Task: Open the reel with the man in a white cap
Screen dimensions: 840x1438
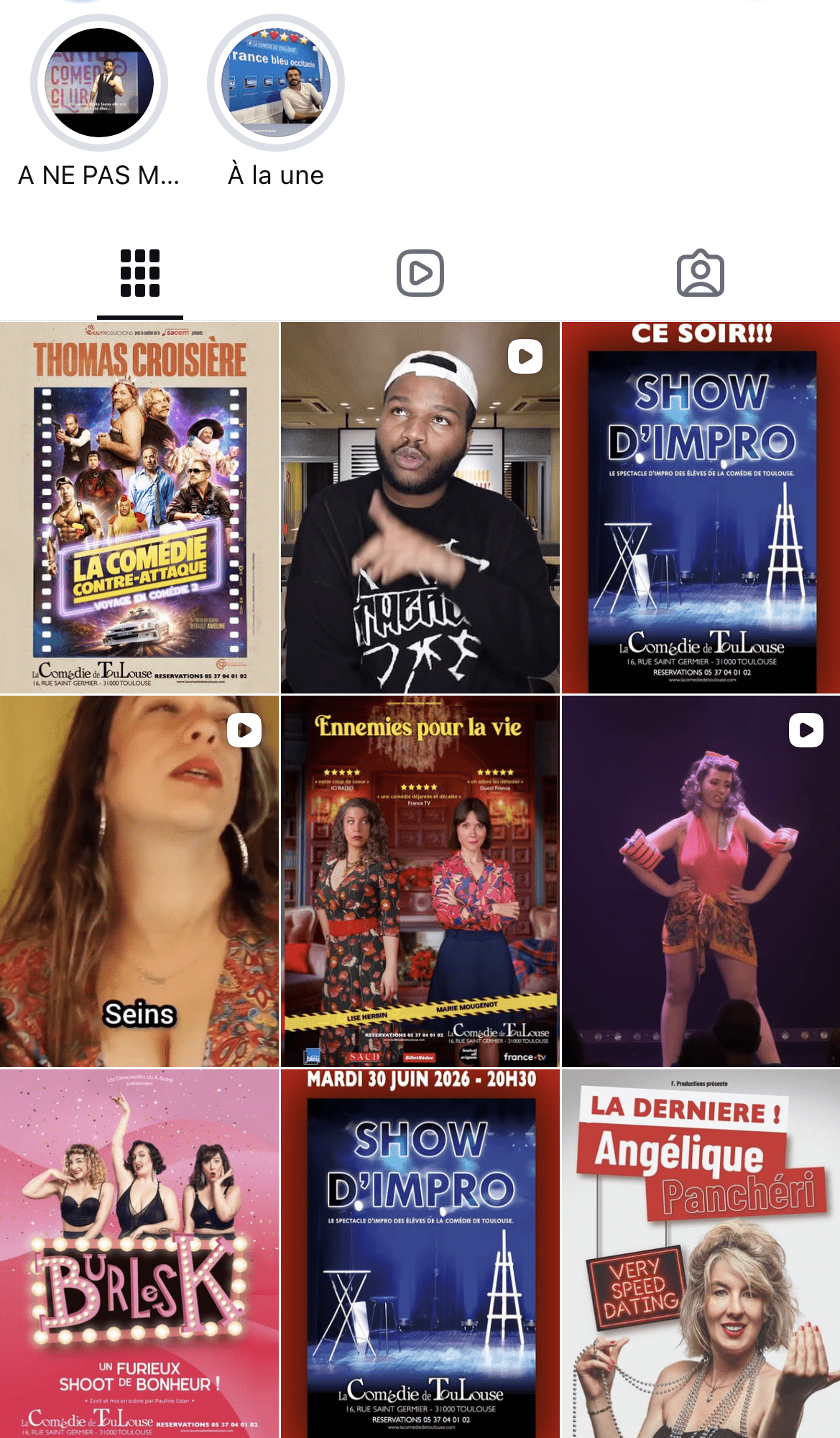Action: pyautogui.click(x=420, y=507)
